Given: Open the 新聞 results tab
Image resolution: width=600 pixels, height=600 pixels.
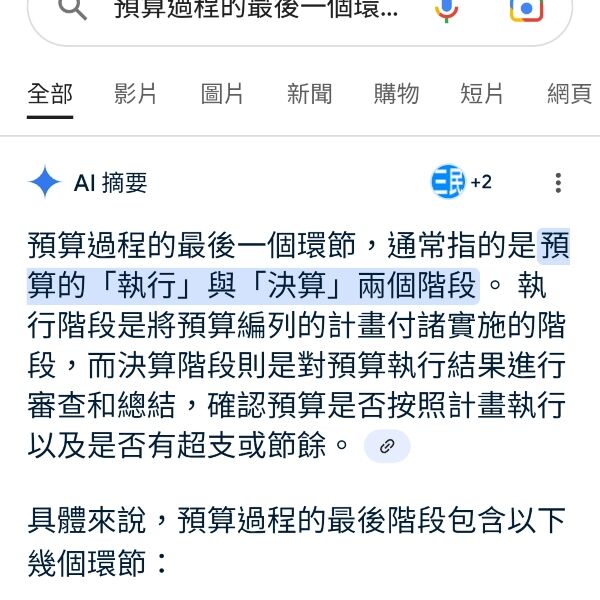Looking at the screenshot, I should [x=309, y=94].
